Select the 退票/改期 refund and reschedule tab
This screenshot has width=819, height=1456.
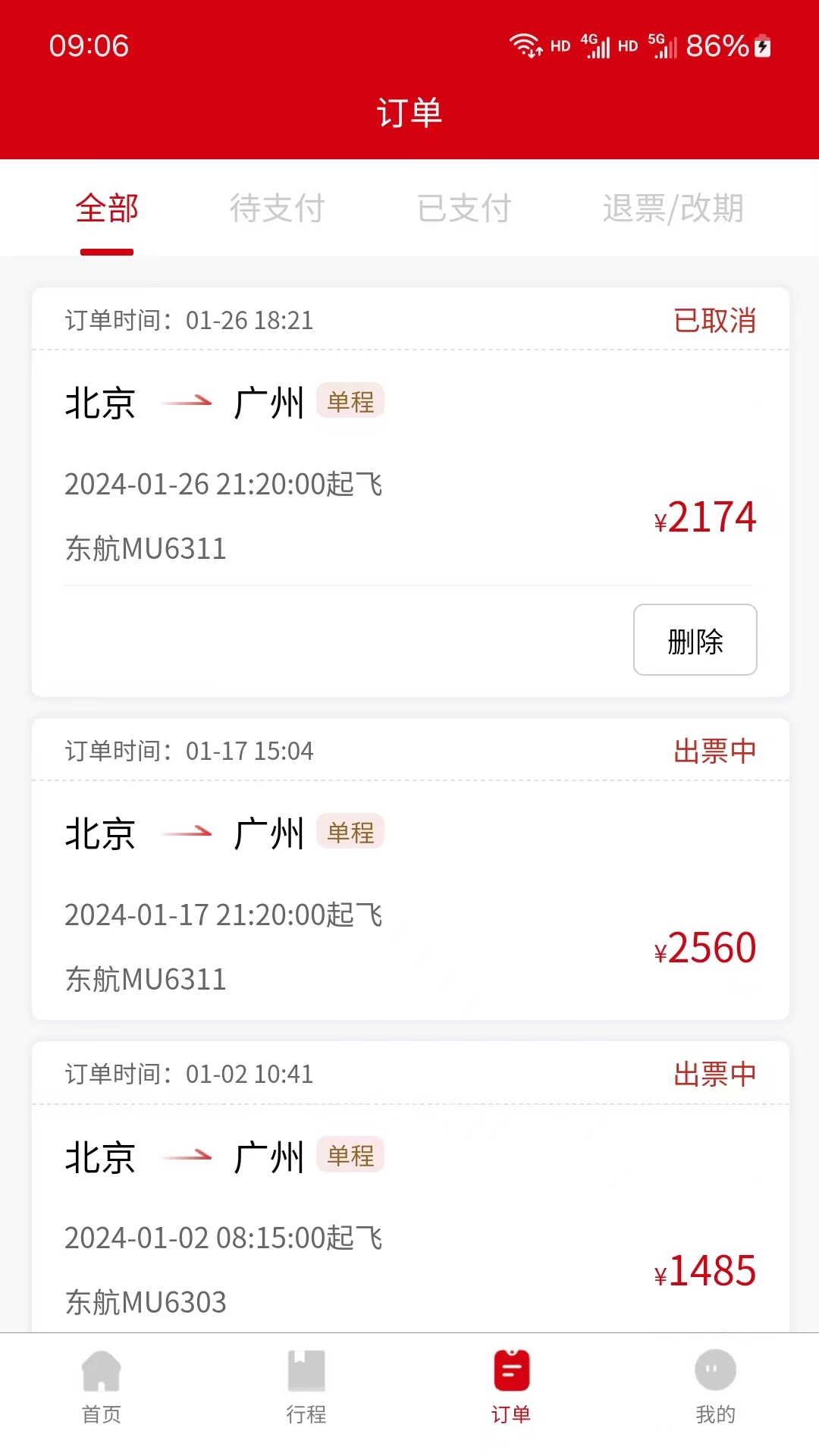pyautogui.click(x=673, y=209)
